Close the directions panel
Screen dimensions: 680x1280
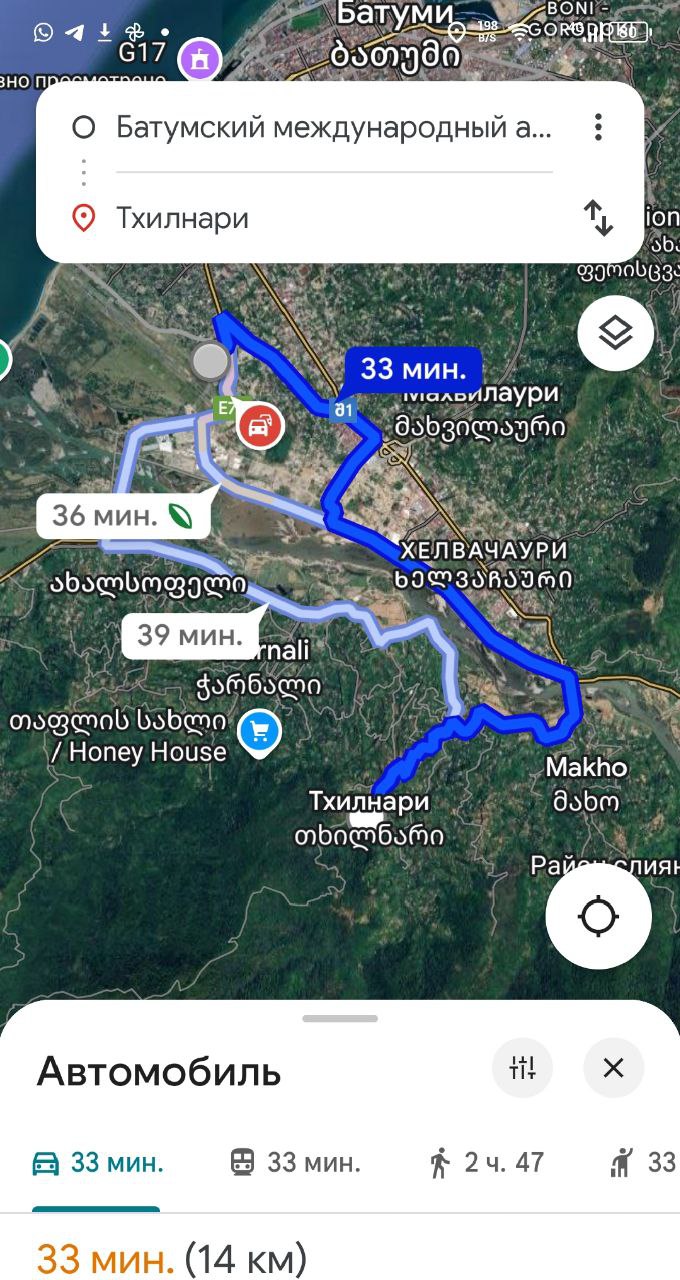tap(613, 1068)
